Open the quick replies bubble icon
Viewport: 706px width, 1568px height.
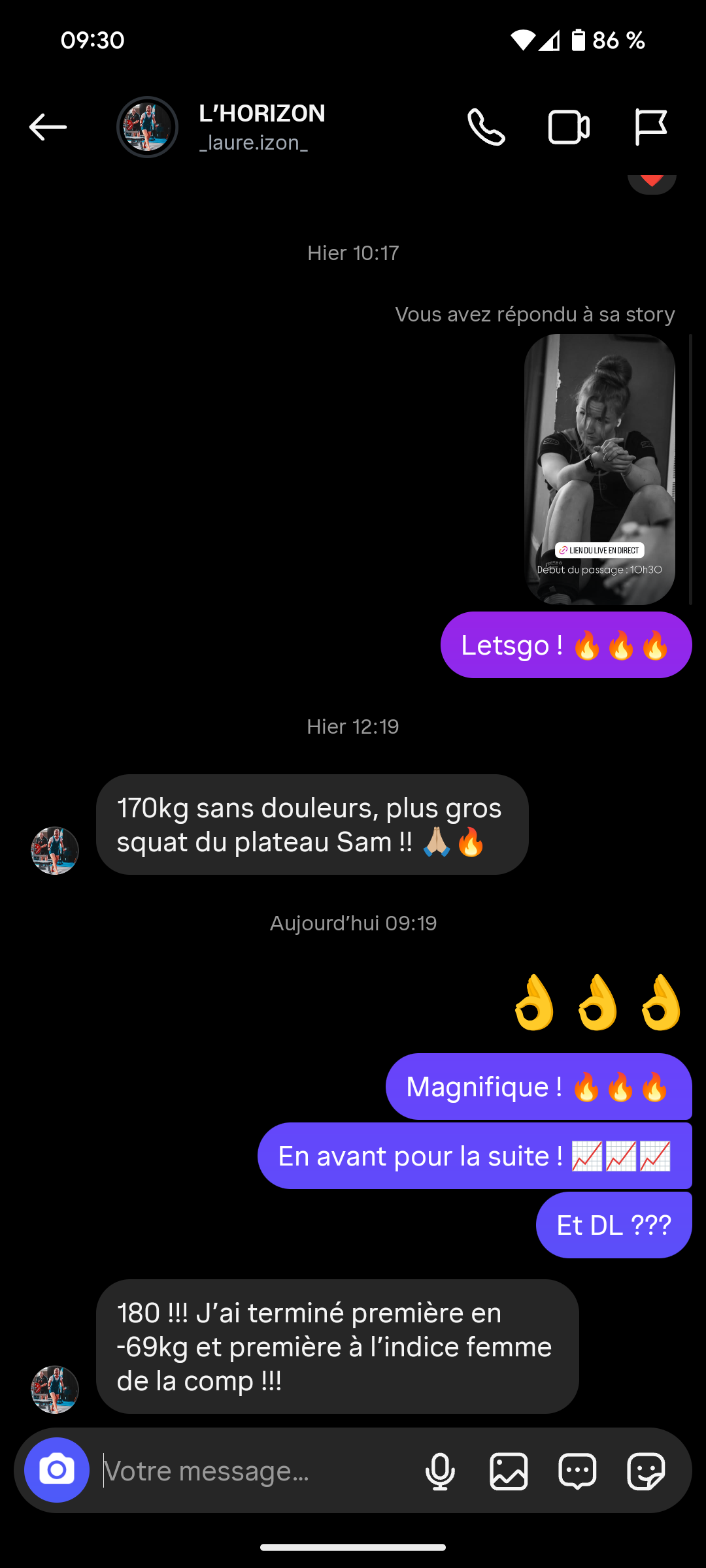click(x=577, y=1471)
